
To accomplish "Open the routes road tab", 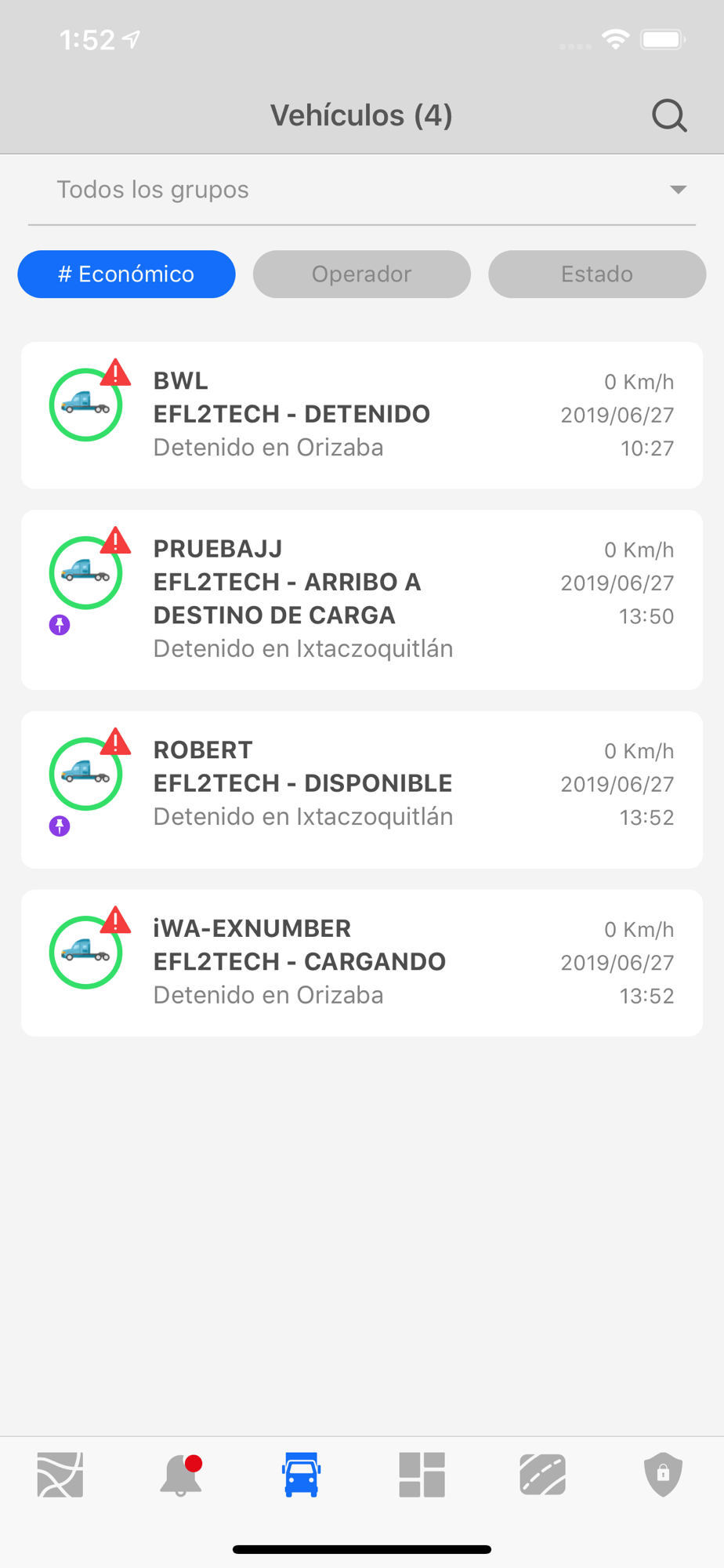I will (543, 1475).
